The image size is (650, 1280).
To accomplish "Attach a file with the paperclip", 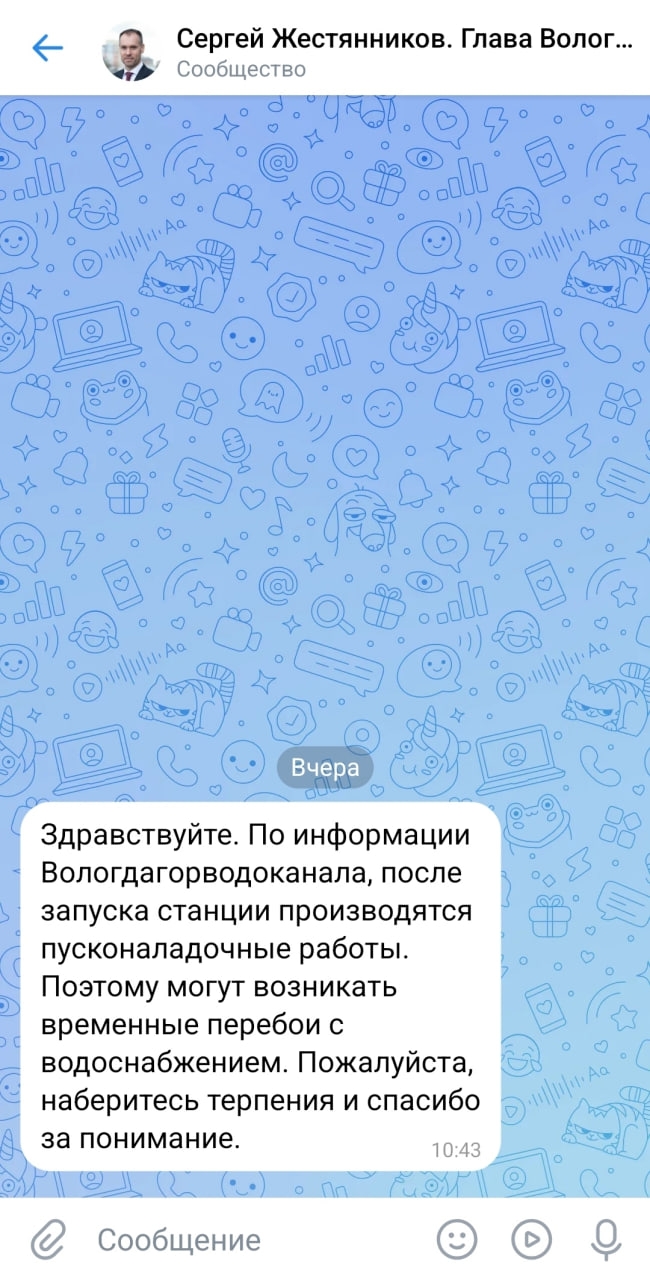I will tap(46, 1240).
